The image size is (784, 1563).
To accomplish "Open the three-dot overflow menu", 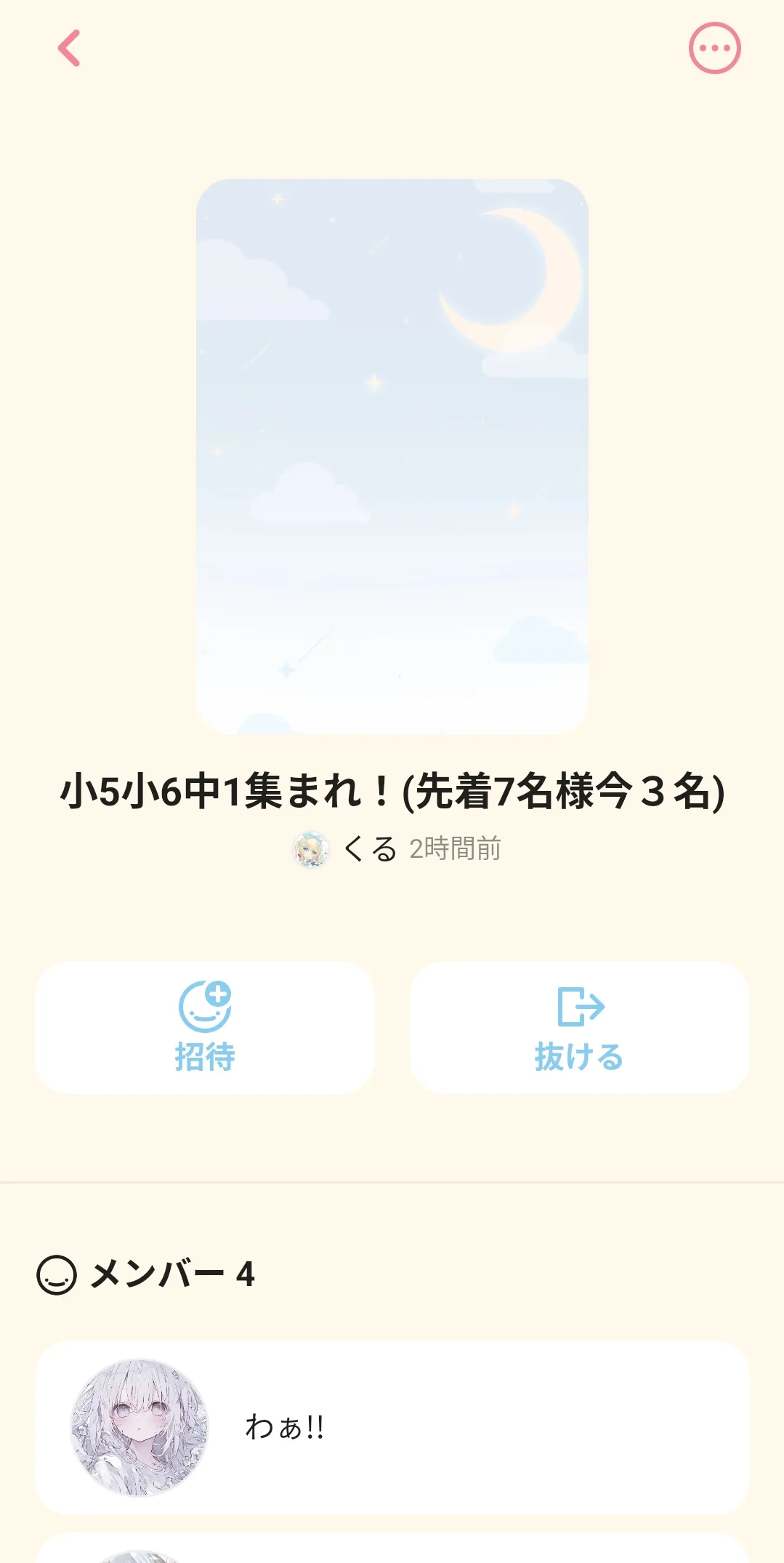I will pos(714,49).
